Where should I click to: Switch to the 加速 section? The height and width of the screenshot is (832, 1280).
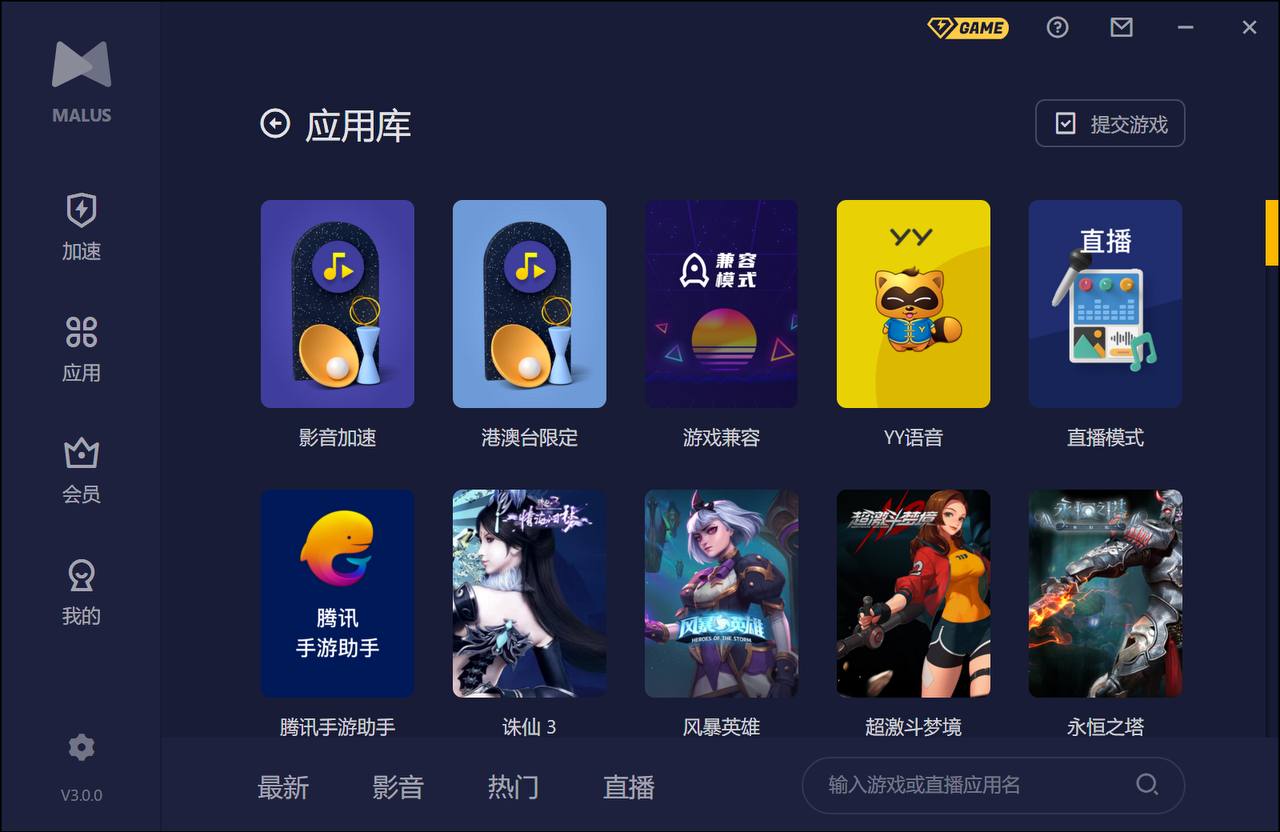coord(81,227)
